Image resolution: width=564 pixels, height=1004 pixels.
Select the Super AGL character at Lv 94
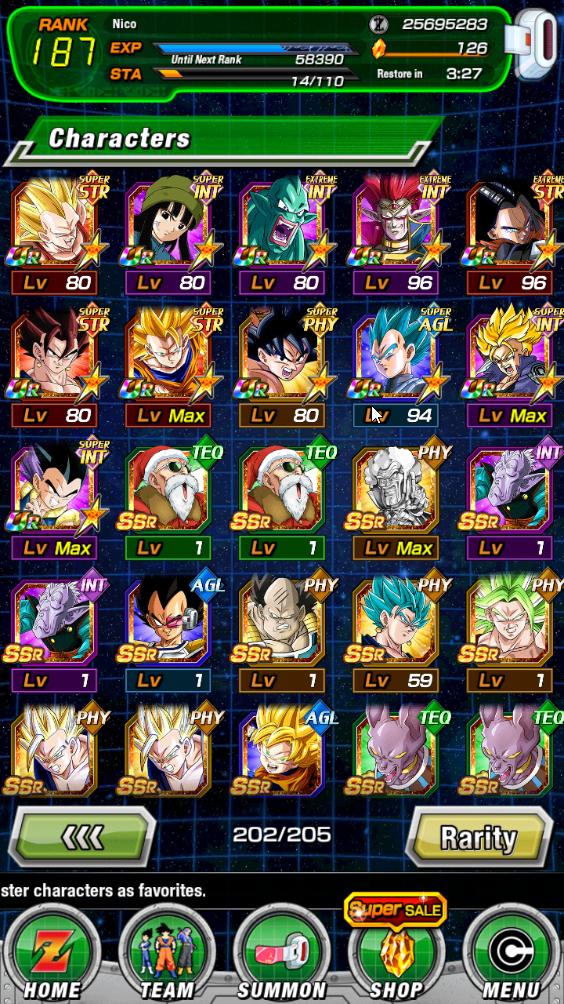(396, 368)
